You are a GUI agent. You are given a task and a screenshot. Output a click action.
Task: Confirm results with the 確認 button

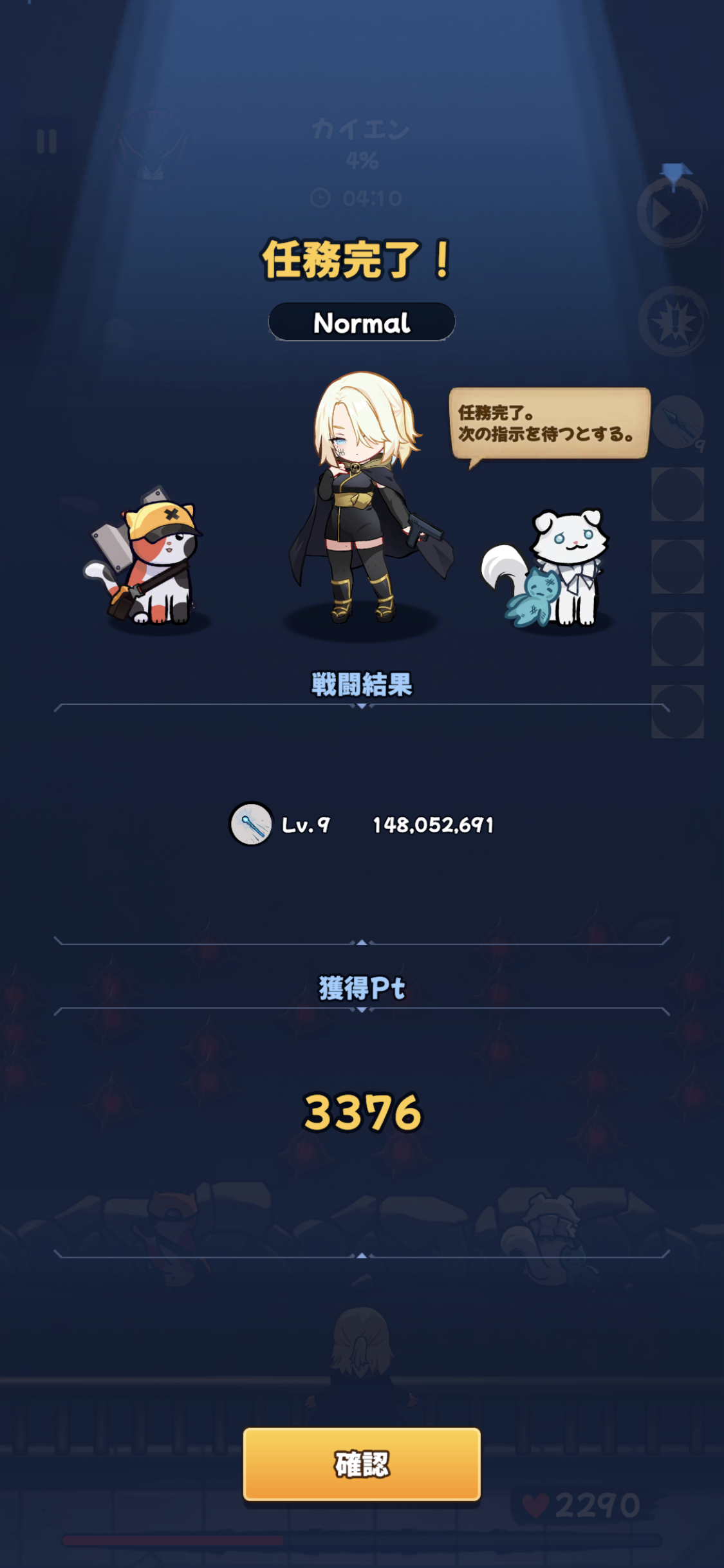click(x=362, y=1464)
